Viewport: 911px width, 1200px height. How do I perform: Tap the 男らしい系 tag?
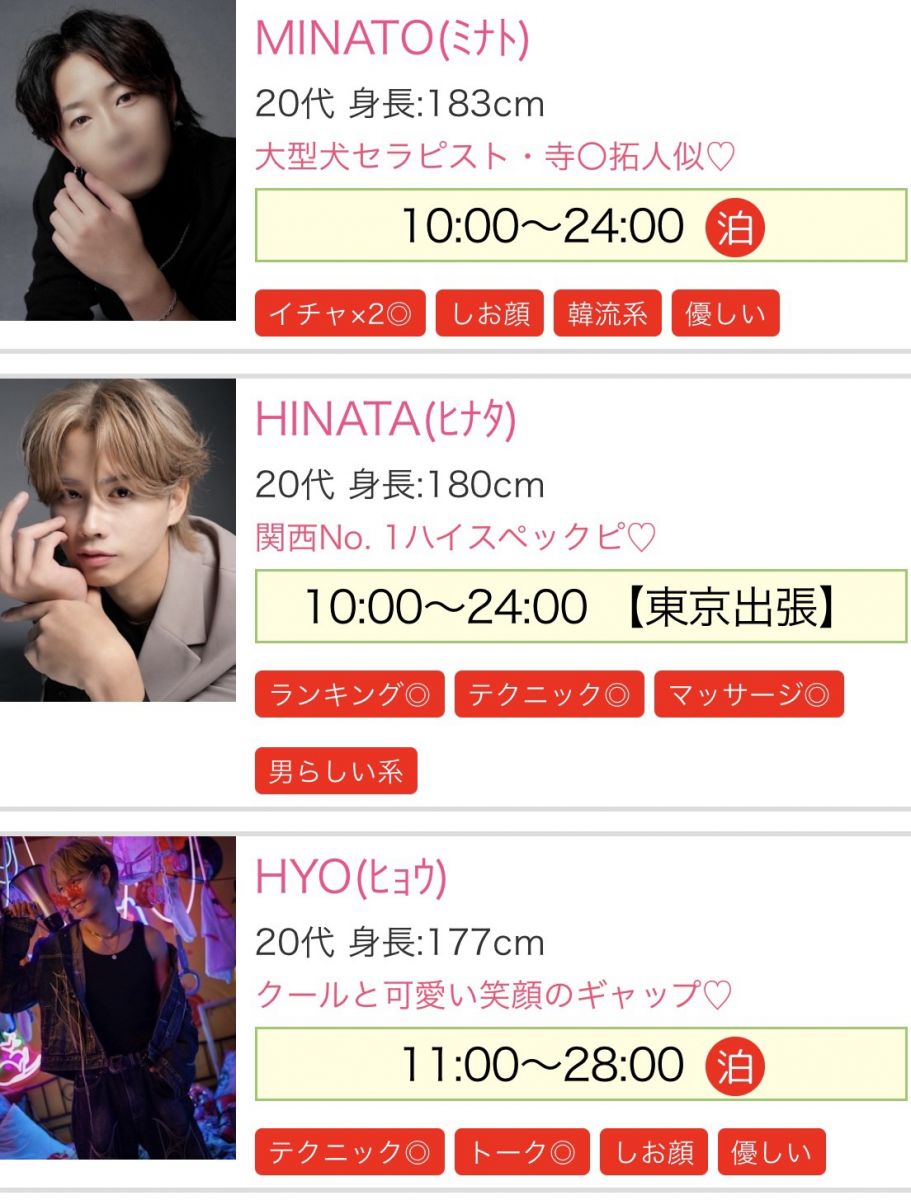(335, 771)
